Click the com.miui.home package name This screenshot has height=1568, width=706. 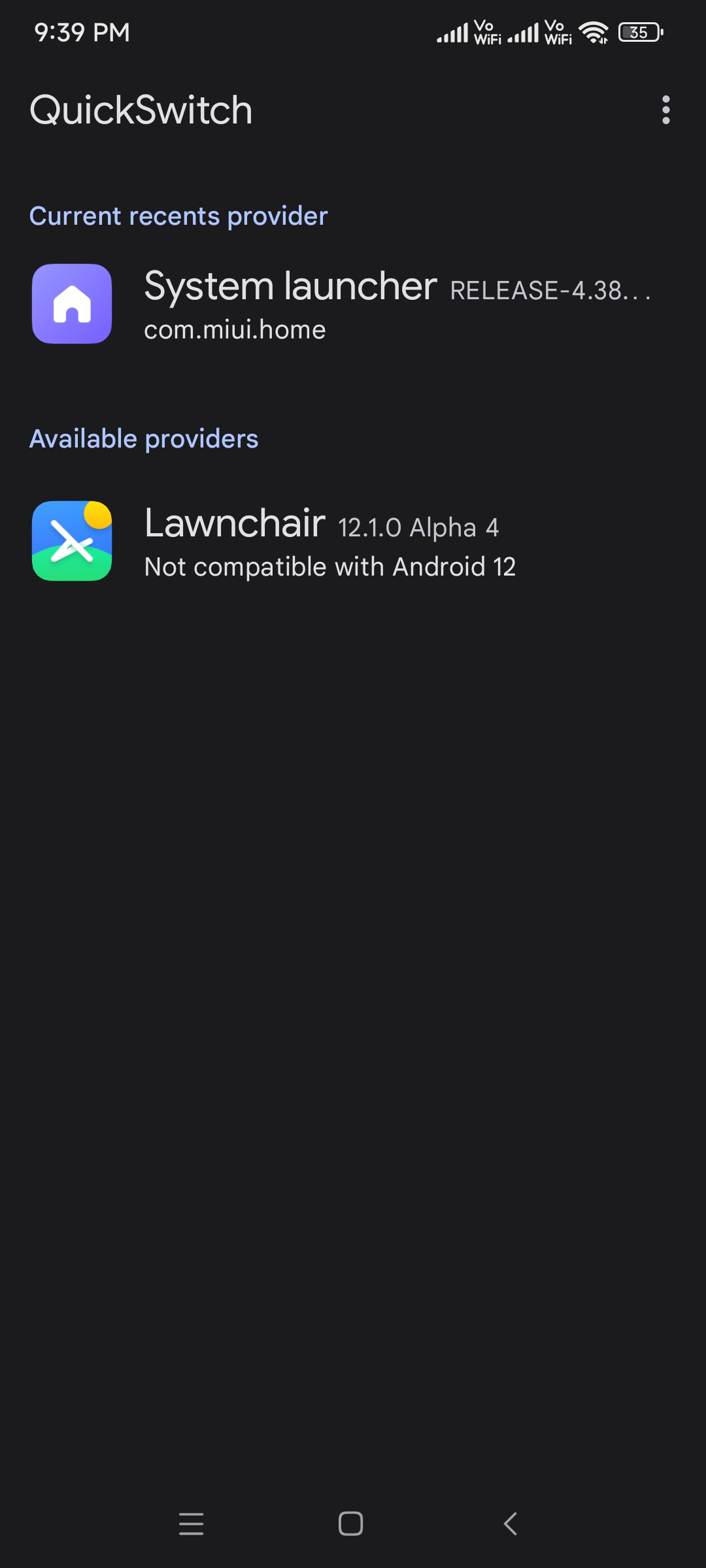[234, 329]
